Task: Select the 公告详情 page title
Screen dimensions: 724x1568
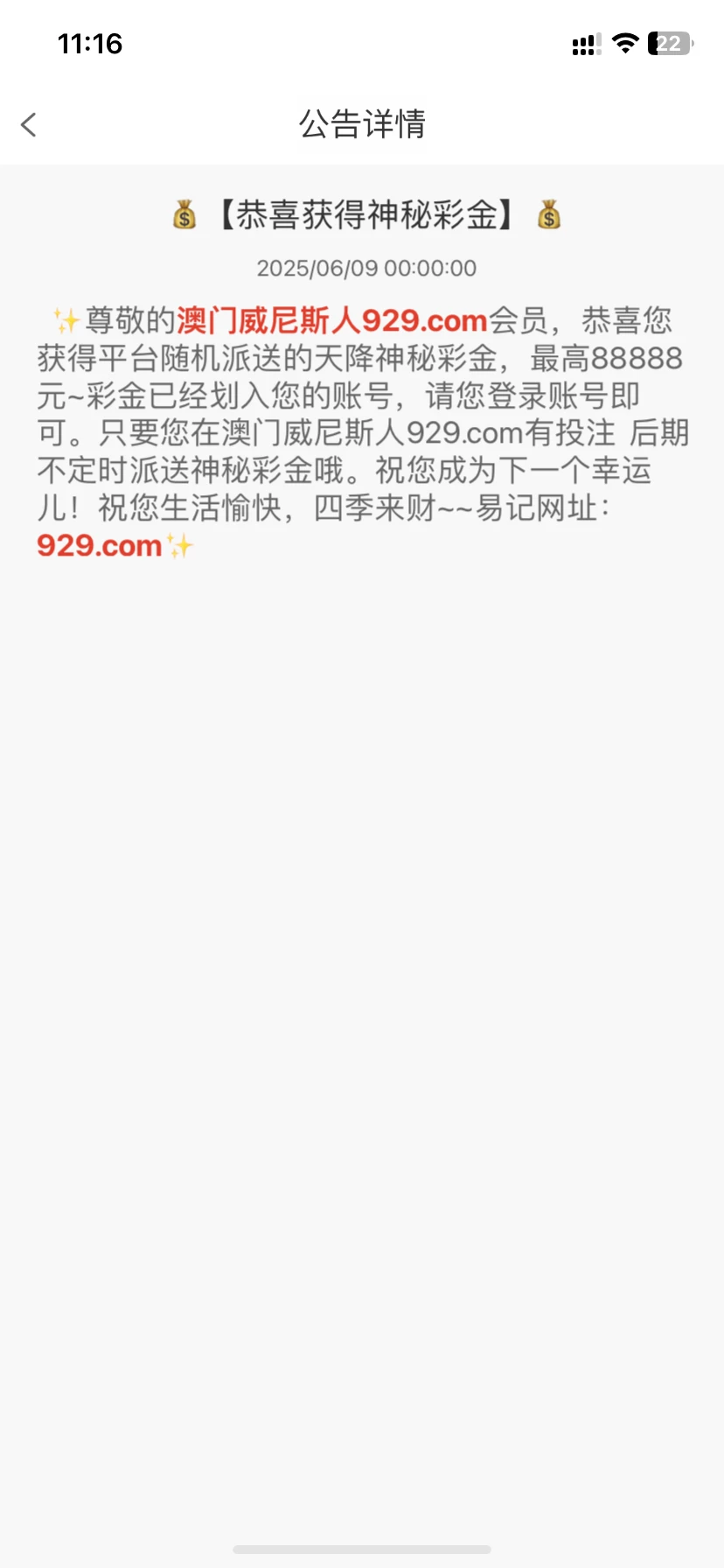Action: click(x=362, y=125)
